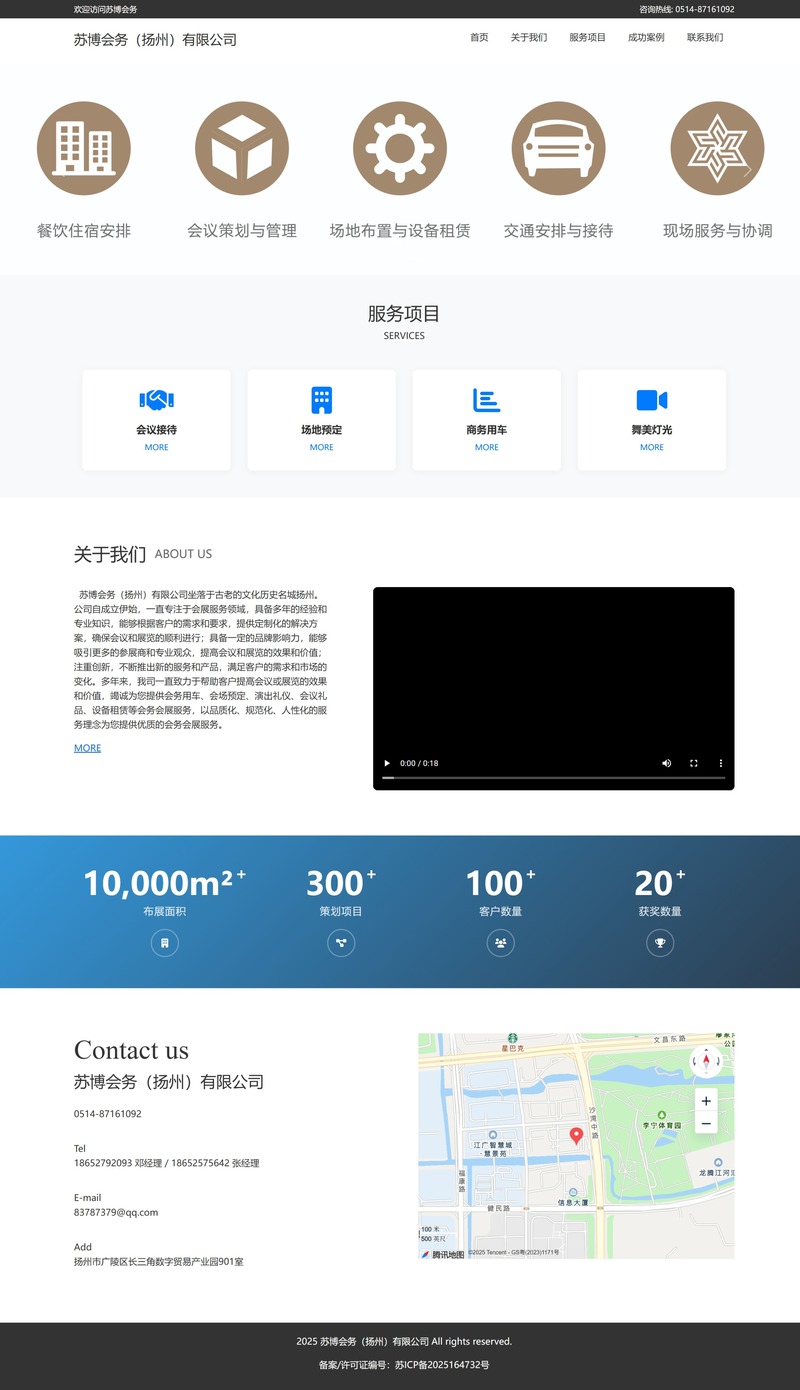Play the company video
The height and width of the screenshot is (1390, 800).
pyautogui.click(x=387, y=763)
